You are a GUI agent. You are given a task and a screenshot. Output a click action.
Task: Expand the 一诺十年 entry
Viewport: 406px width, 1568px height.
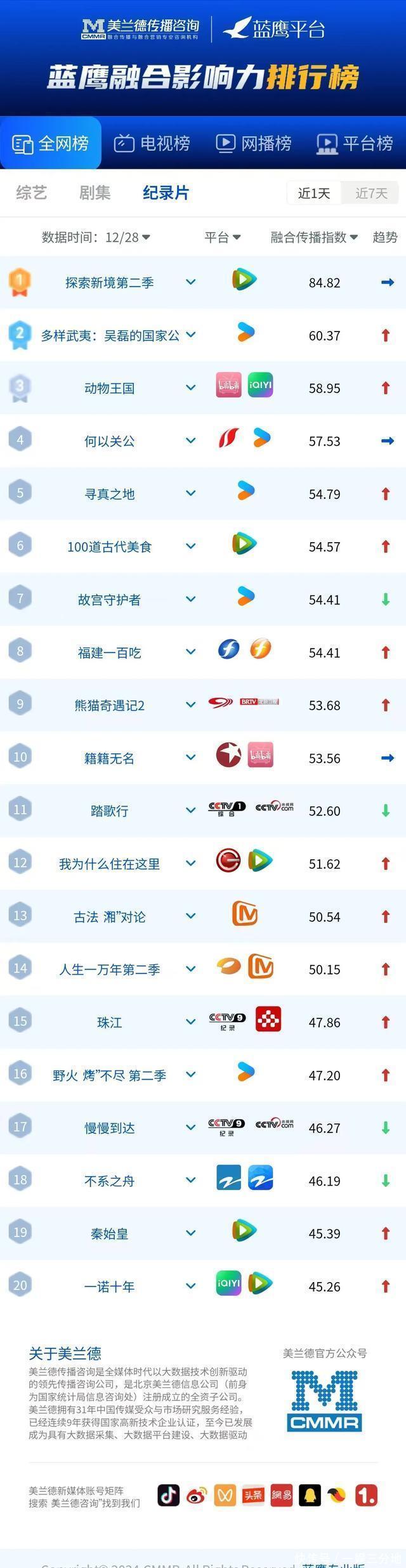pos(190,1286)
